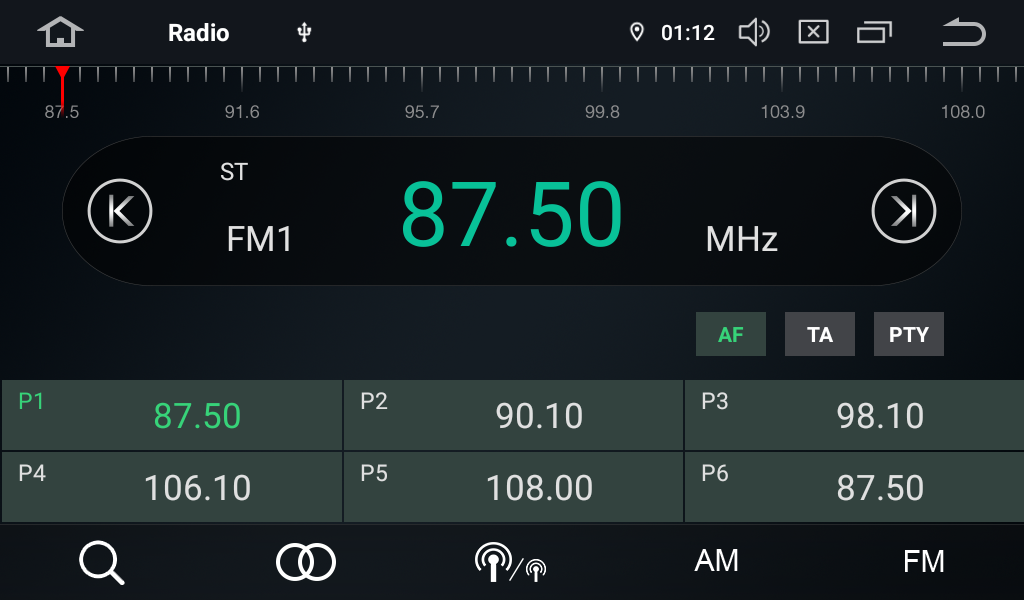Select preset P1 87.50
This screenshot has width=1024, height=600.
click(x=172, y=415)
